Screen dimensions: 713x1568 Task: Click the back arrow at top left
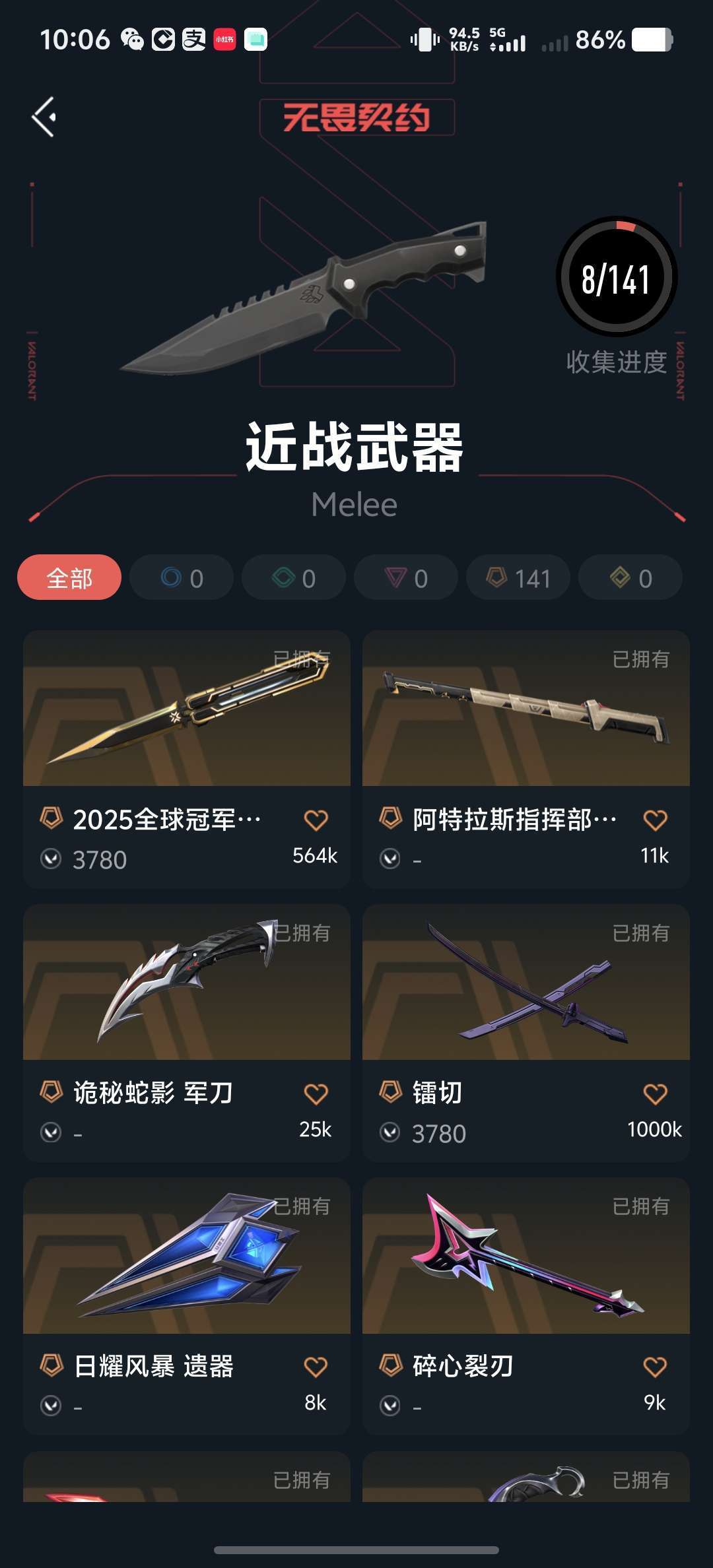(44, 116)
